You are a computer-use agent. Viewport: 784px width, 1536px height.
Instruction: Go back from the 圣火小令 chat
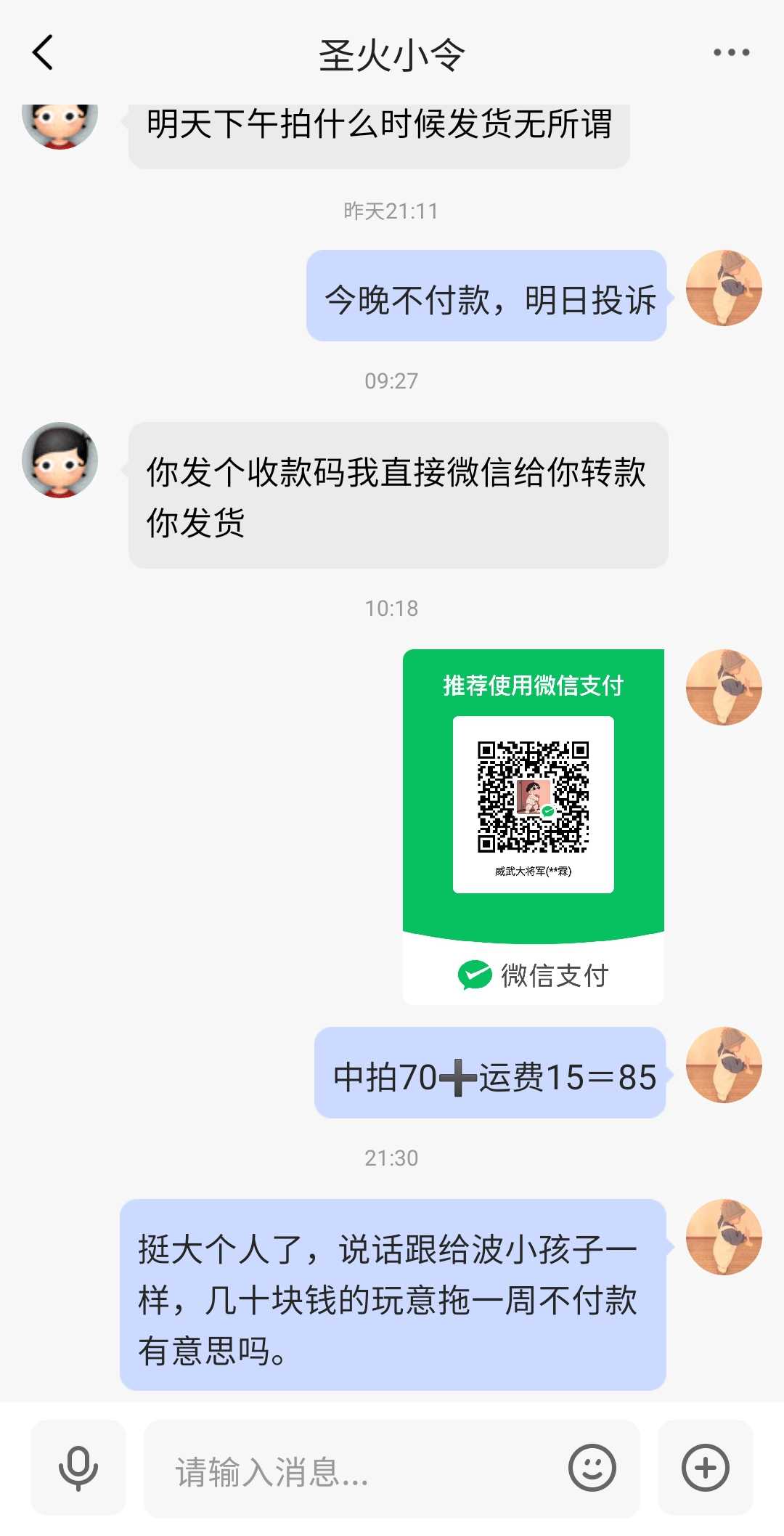pos(44,53)
